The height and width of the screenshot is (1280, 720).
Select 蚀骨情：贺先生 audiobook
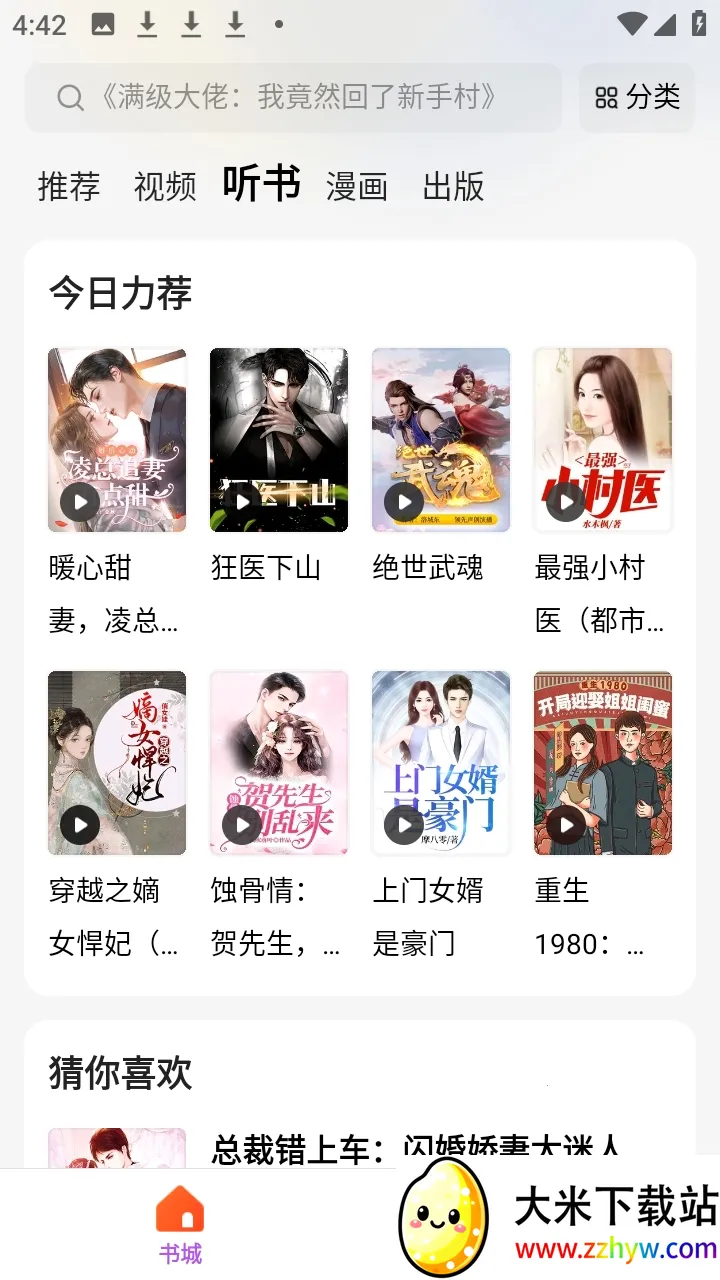coord(279,763)
